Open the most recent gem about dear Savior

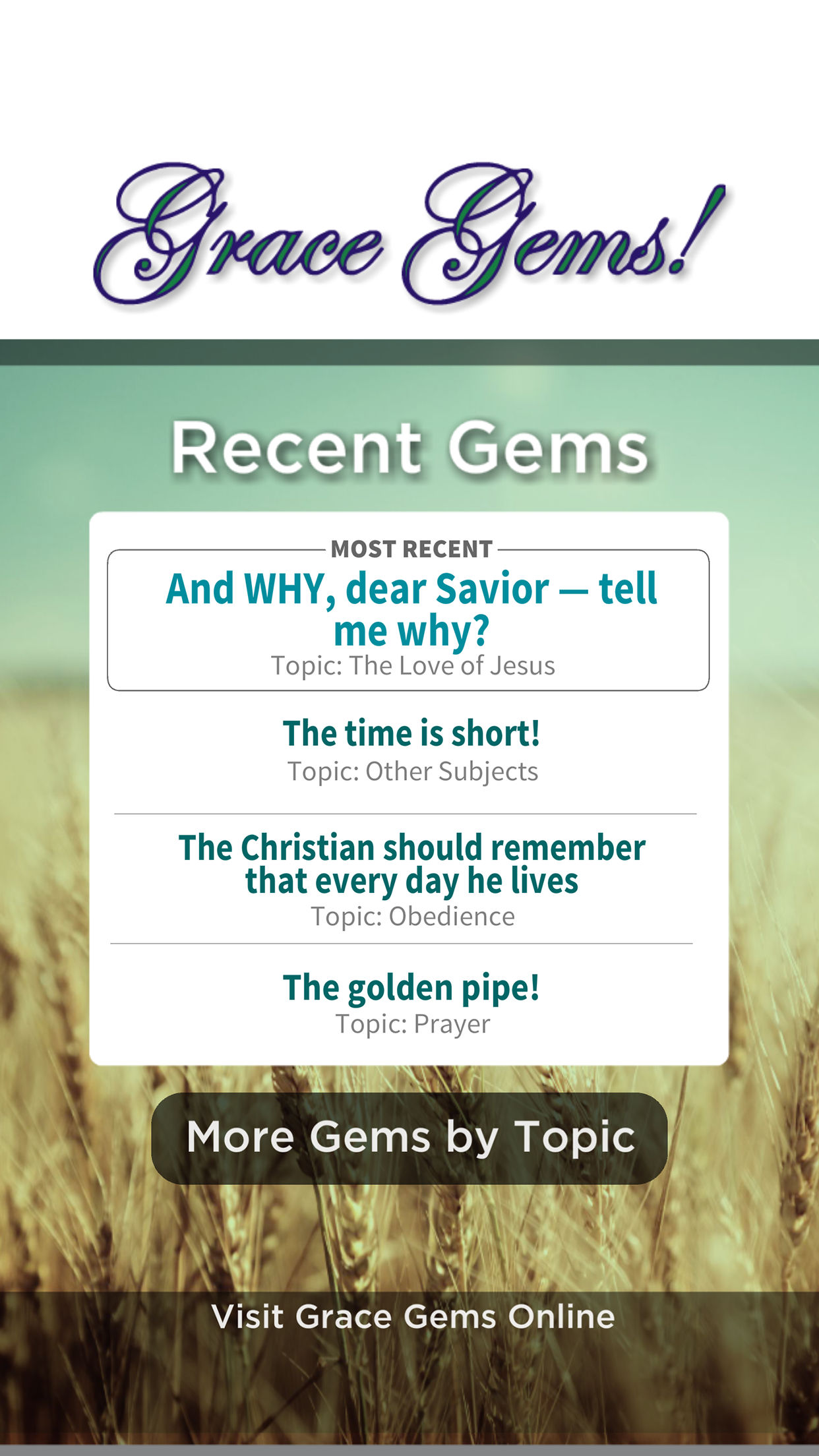(x=409, y=620)
